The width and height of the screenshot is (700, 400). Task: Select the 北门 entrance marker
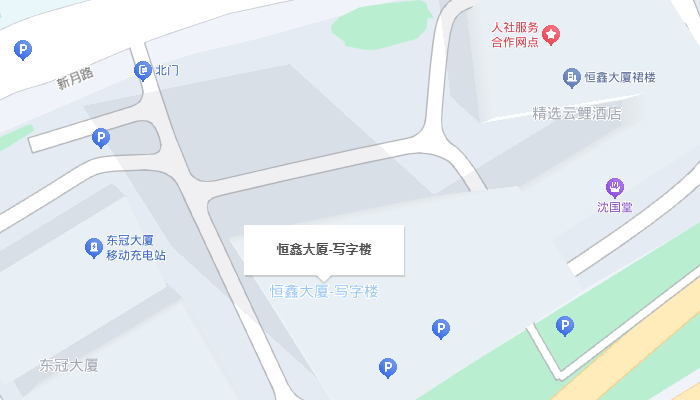(143, 71)
